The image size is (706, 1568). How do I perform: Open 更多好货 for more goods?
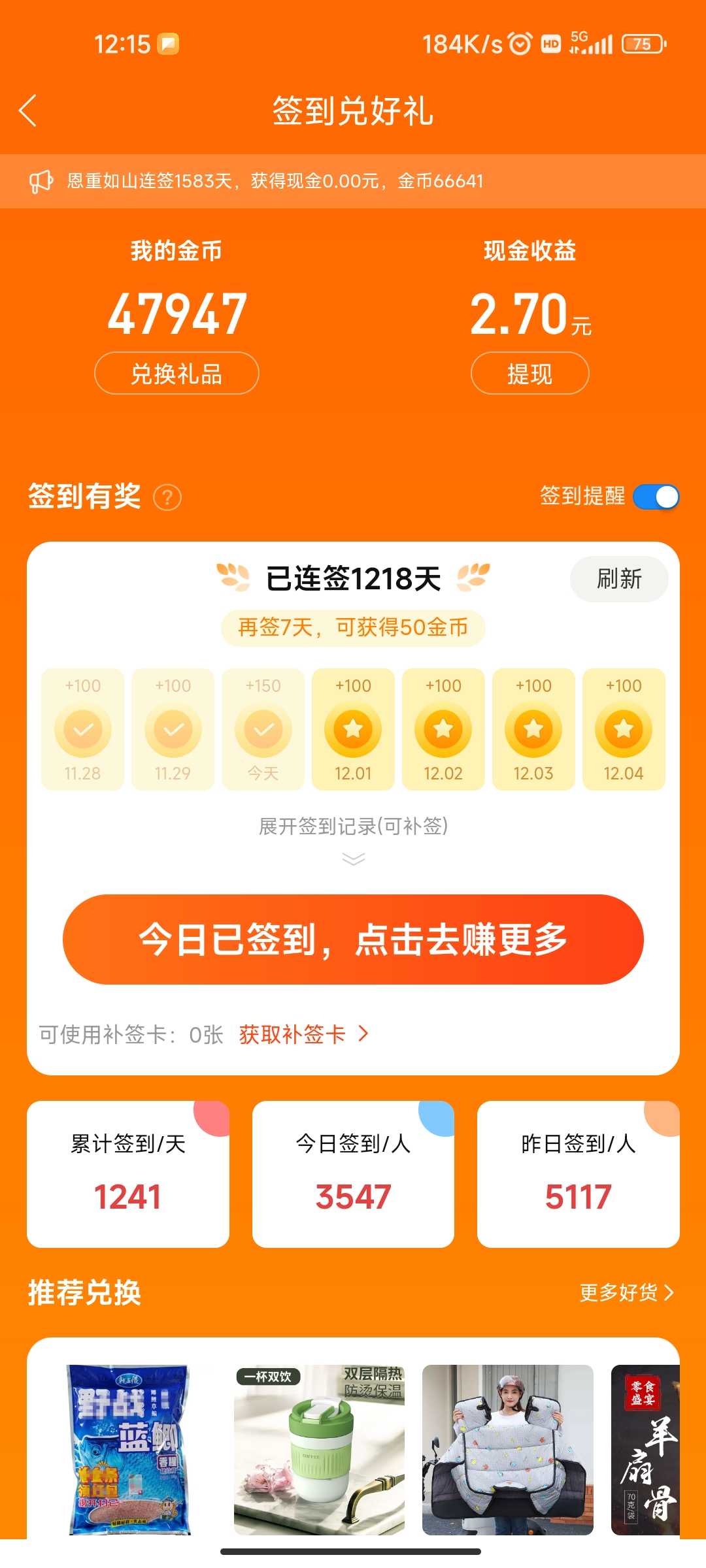[x=626, y=1292]
